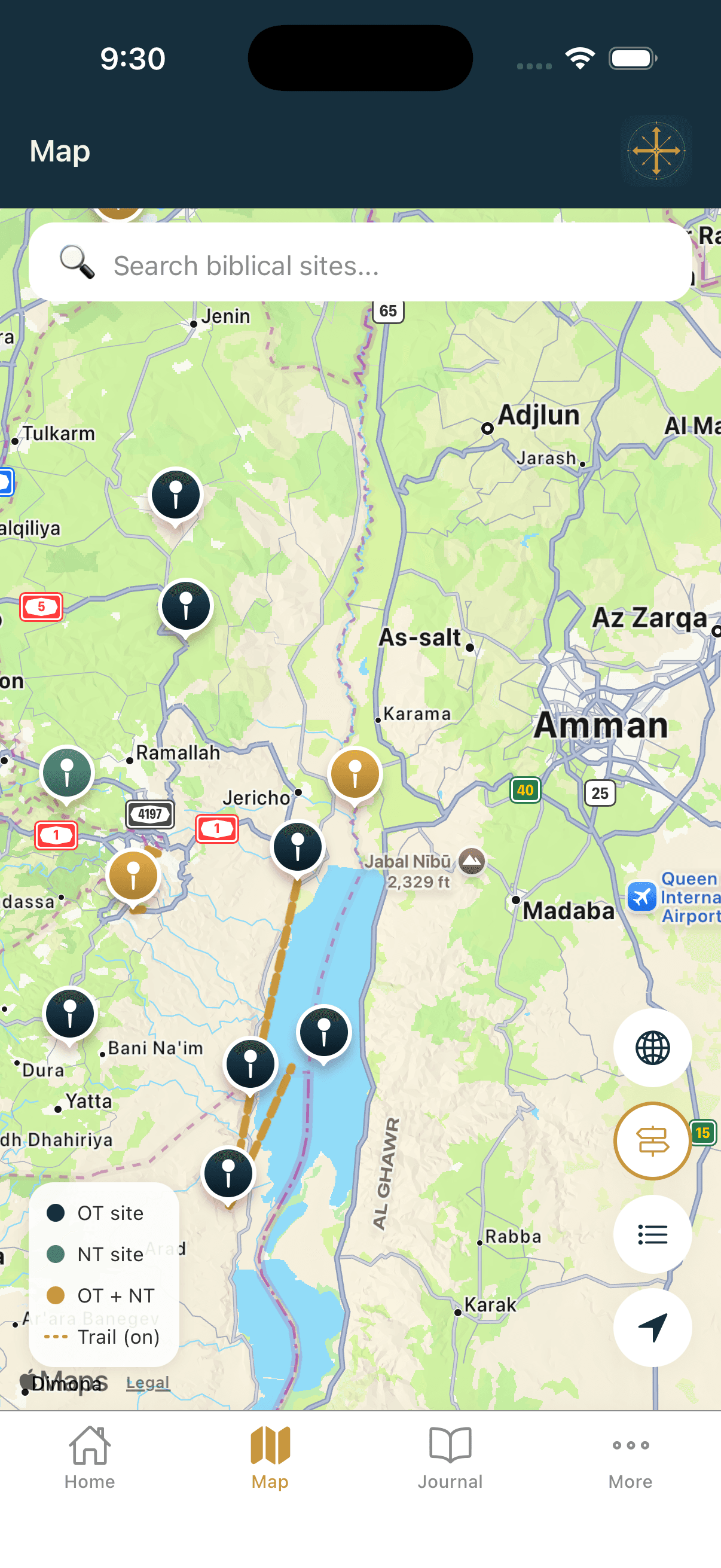Open the compass navigation icon in header

tap(656, 151)
